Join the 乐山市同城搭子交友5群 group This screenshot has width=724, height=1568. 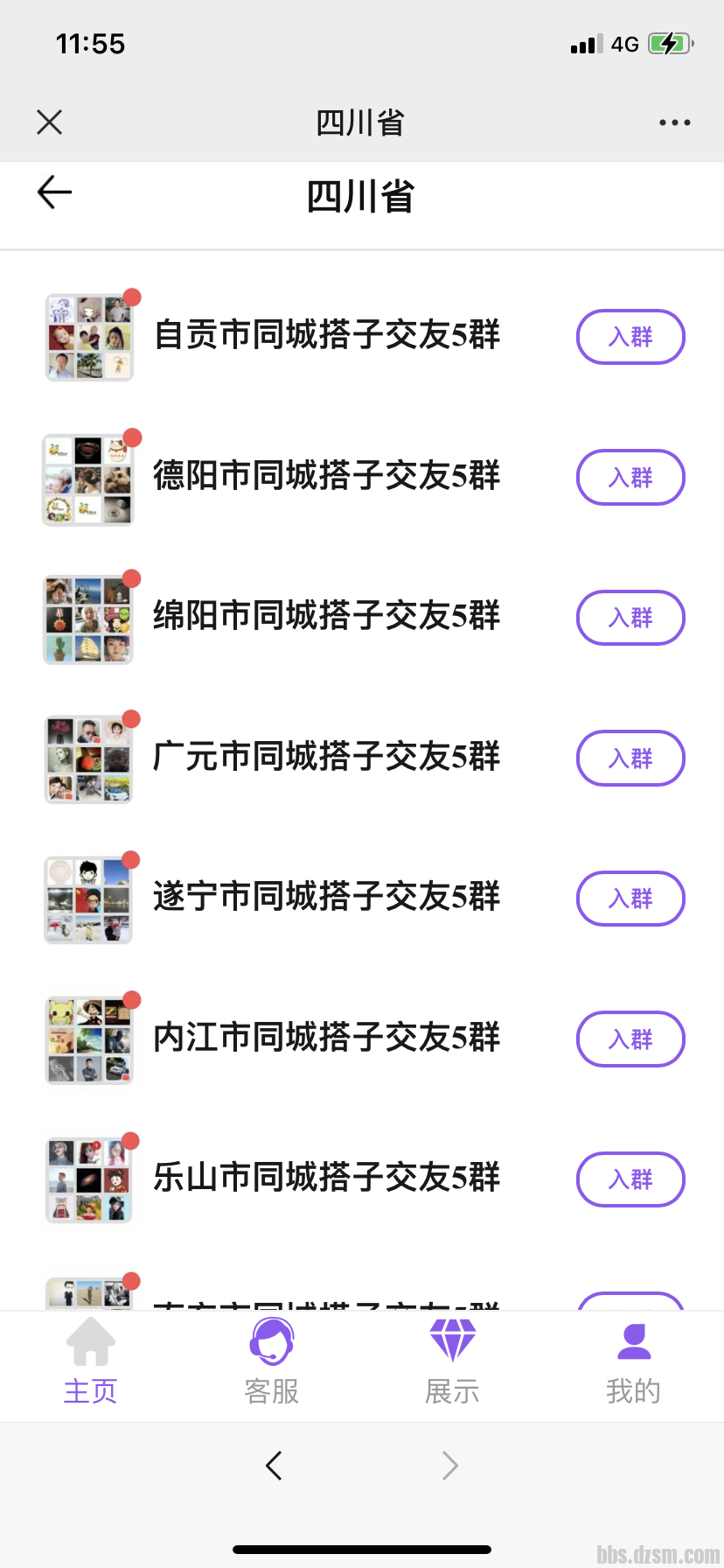click(x=630, y=1179)
